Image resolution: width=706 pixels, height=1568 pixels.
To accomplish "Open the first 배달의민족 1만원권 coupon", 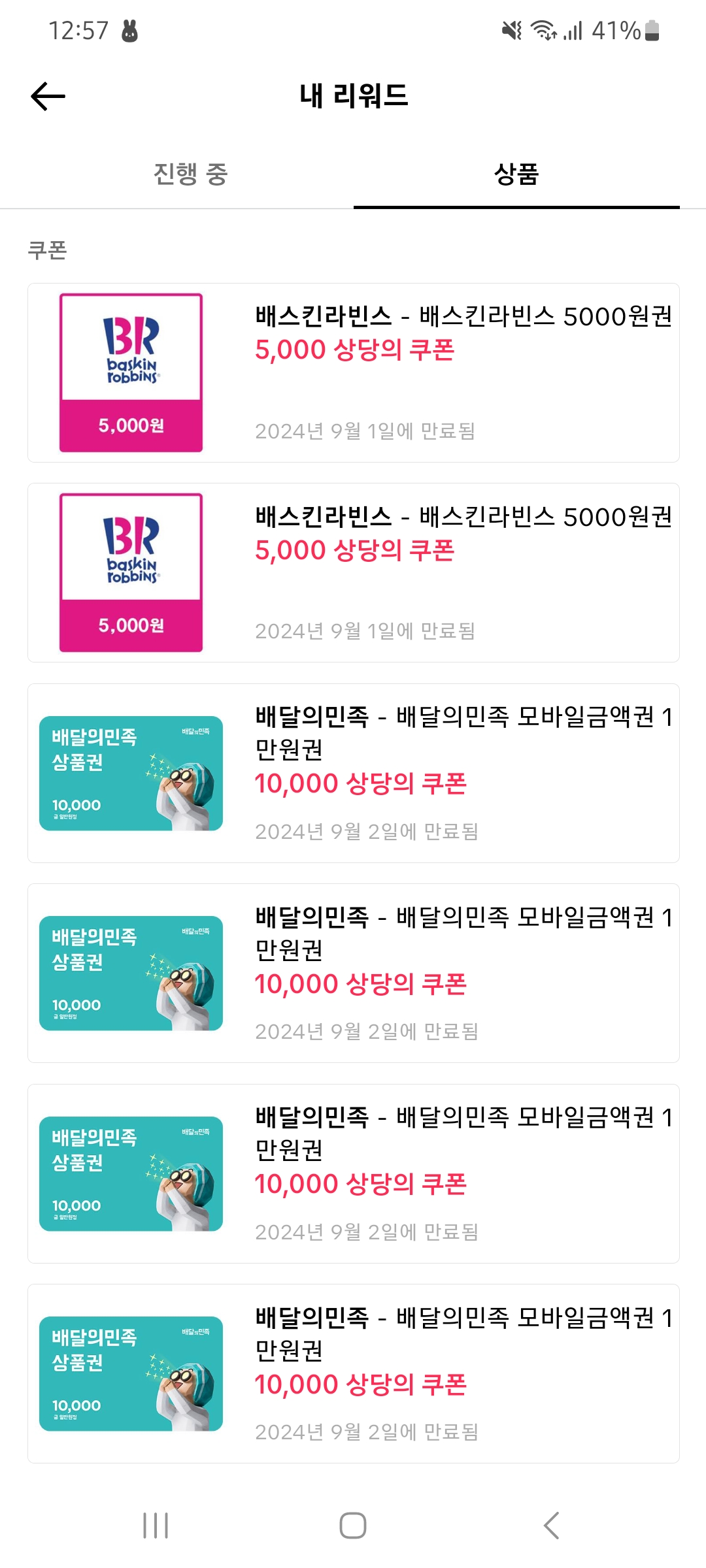I will [353, 773].
